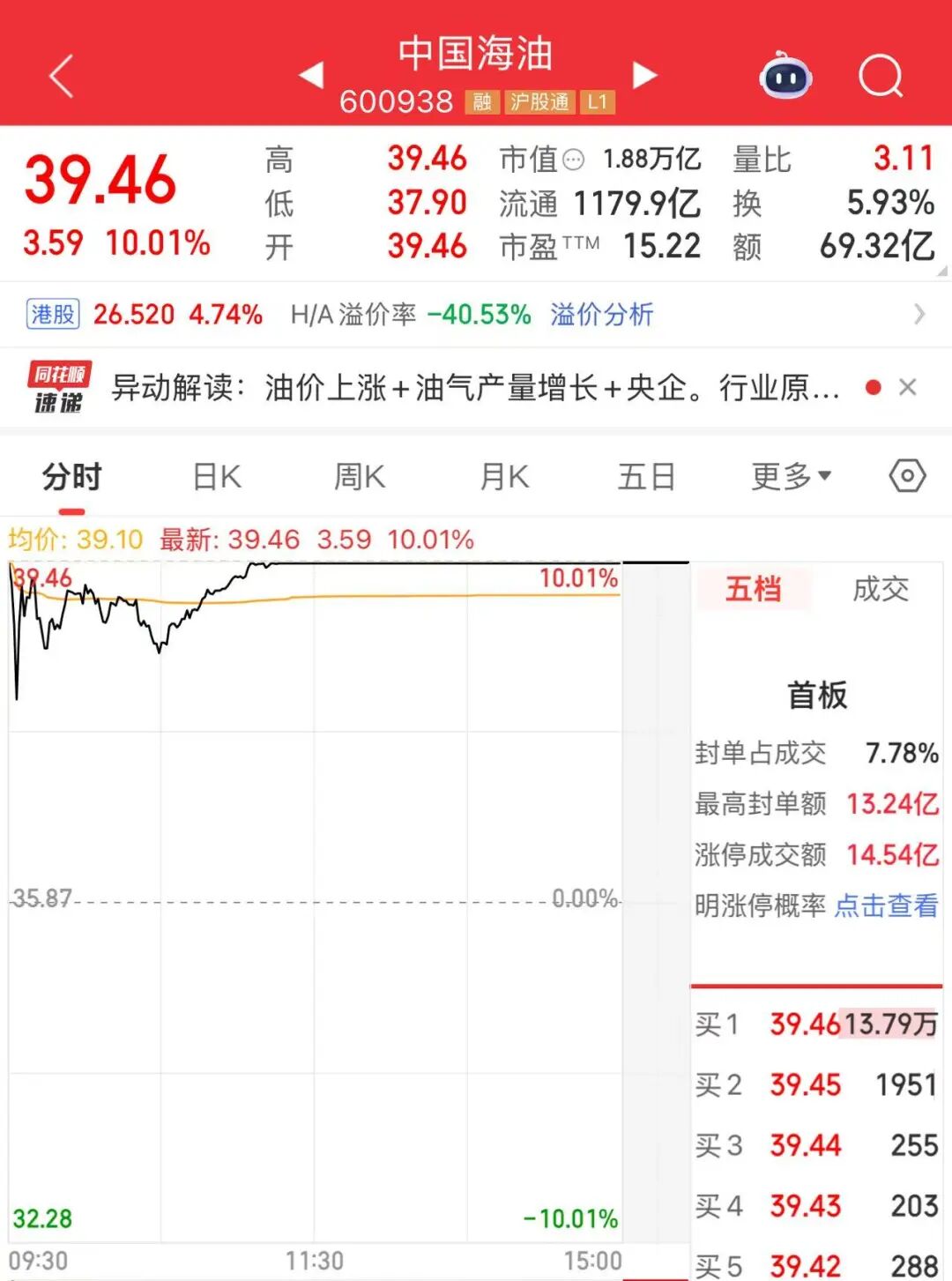Expand the H/A premium row chevron
This screenshot has height=1281, width=952.
pos(920,313)
